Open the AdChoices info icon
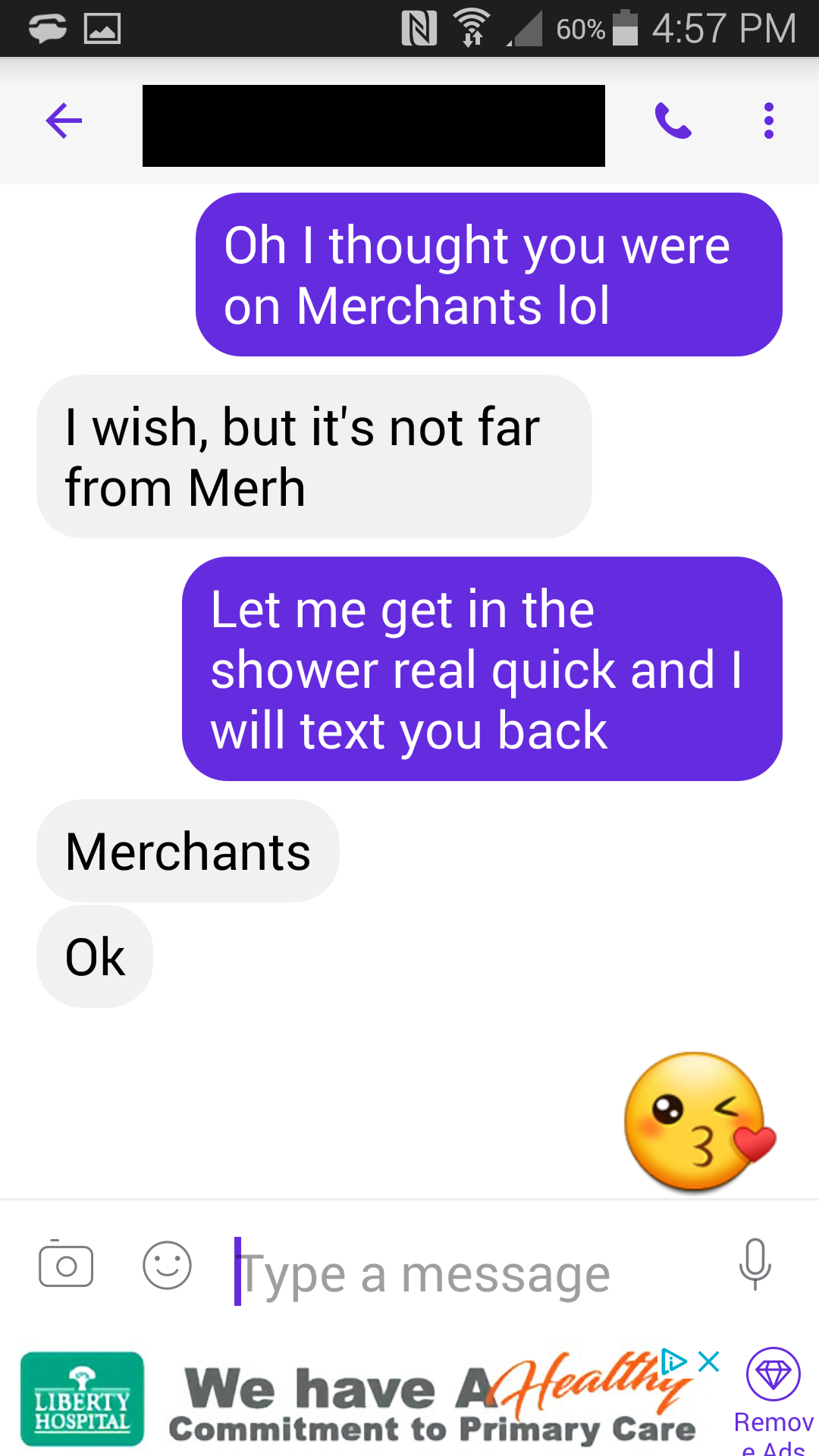819x1456 pixels. [673, 1361]
